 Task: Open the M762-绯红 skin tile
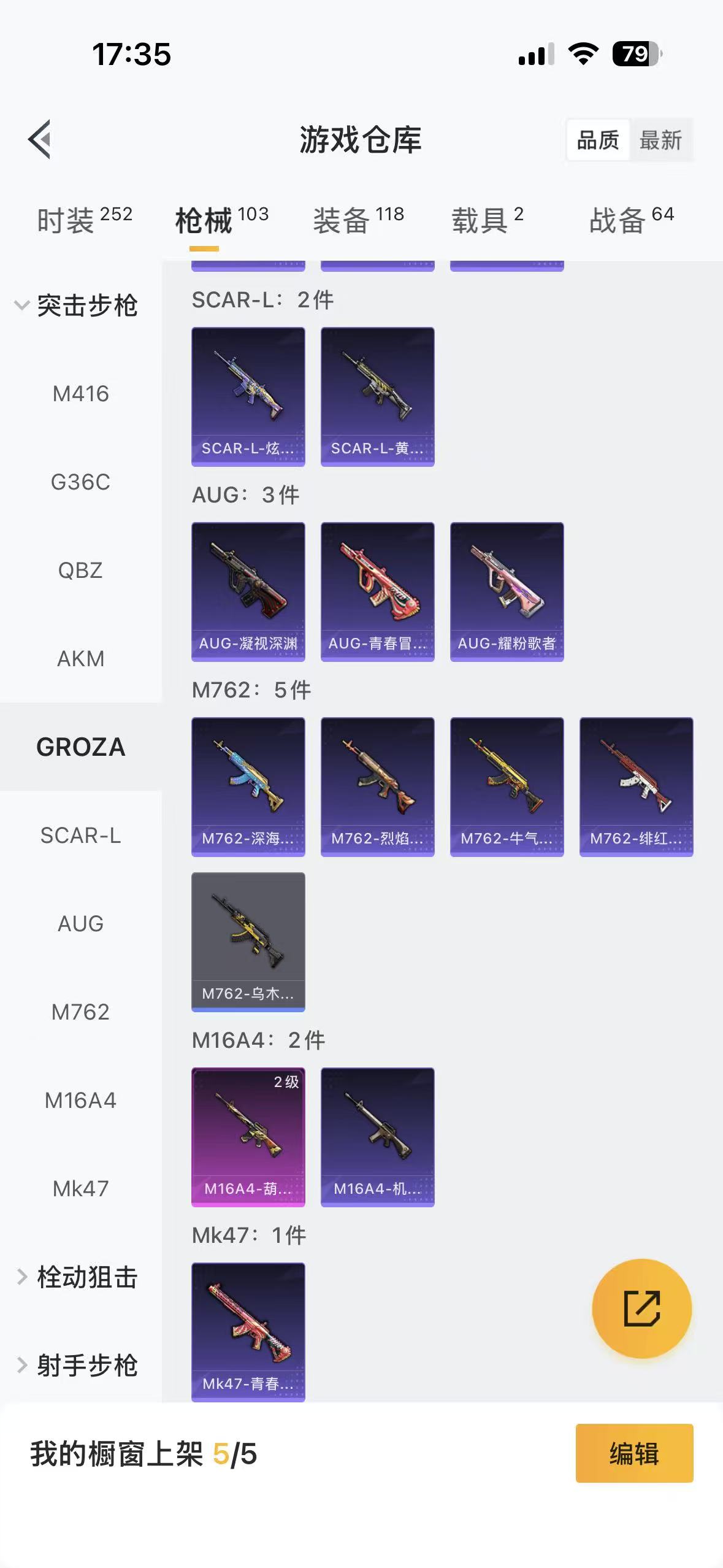pos(636,786)
